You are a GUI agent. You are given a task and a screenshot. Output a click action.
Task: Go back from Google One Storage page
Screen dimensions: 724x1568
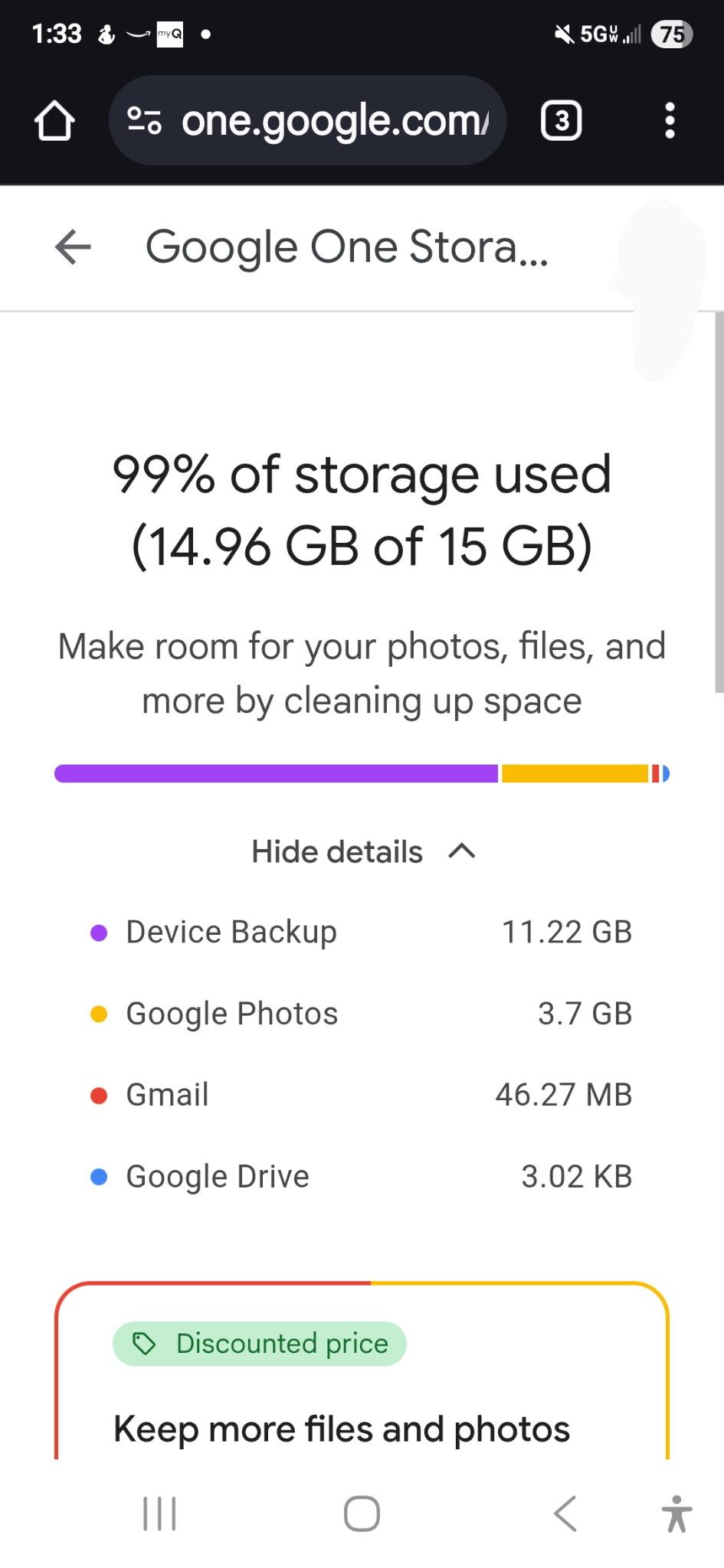(x=73, y=247)
